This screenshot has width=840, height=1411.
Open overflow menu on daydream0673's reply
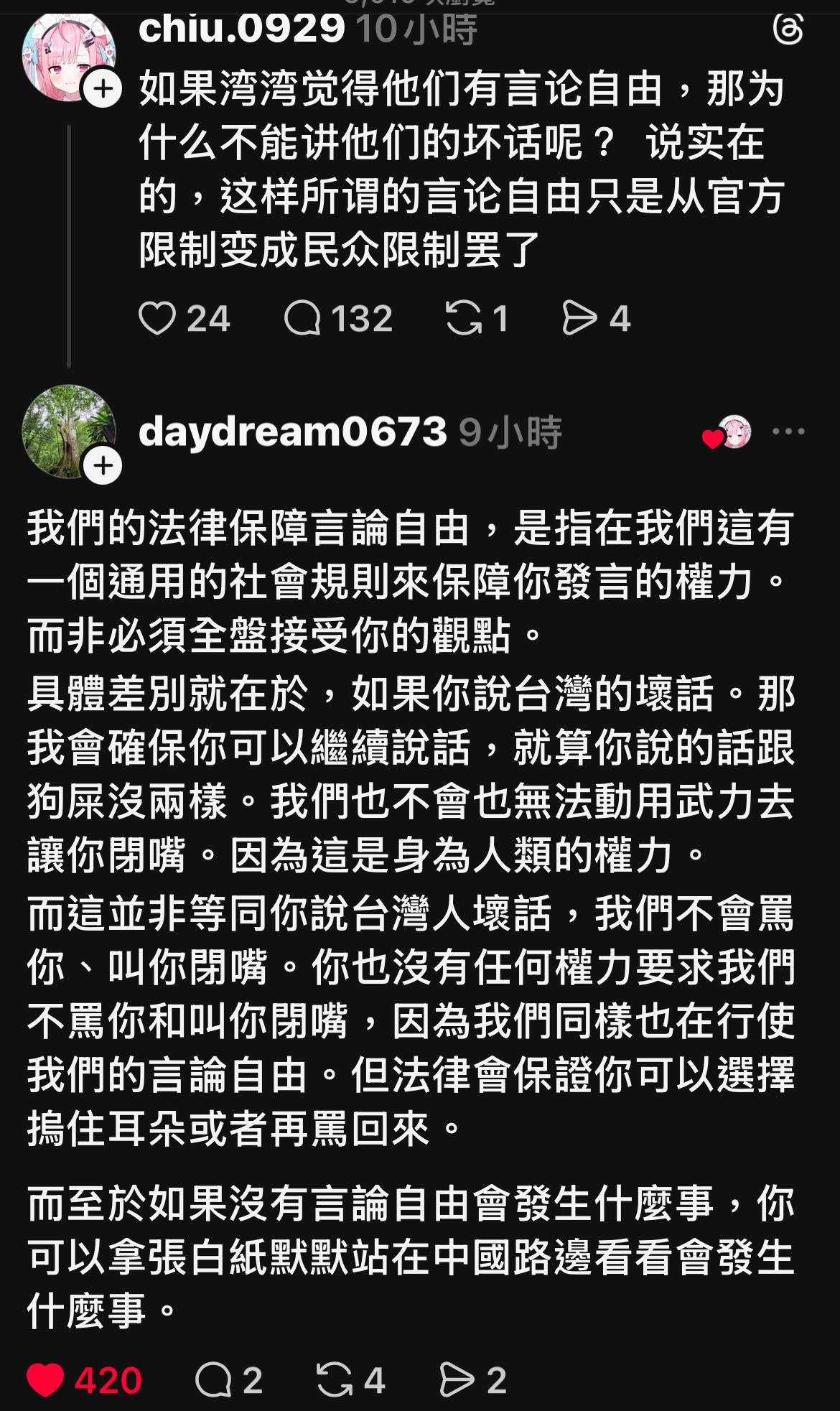tap(788, 432)
